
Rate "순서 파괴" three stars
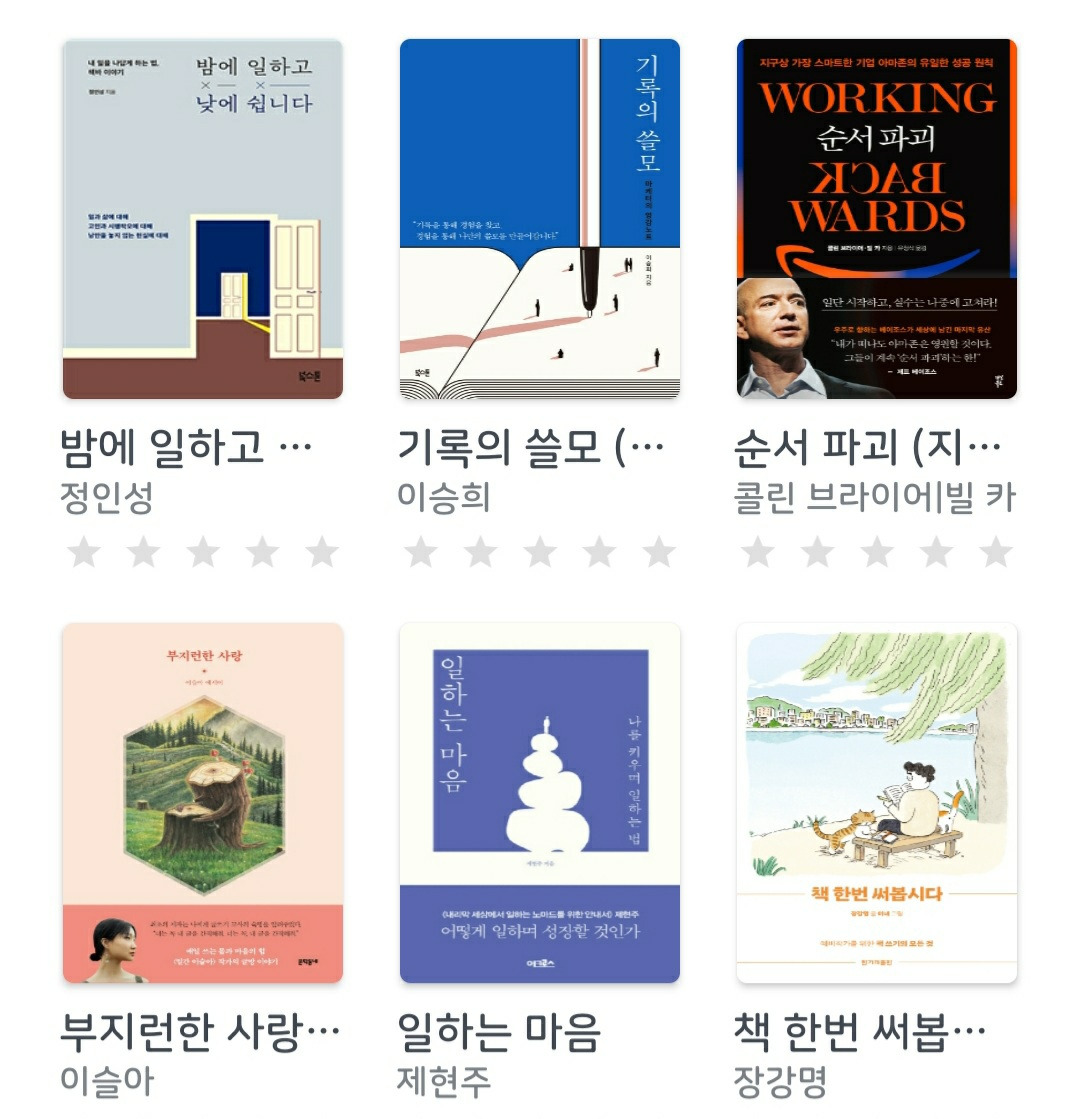click(876, 552)
